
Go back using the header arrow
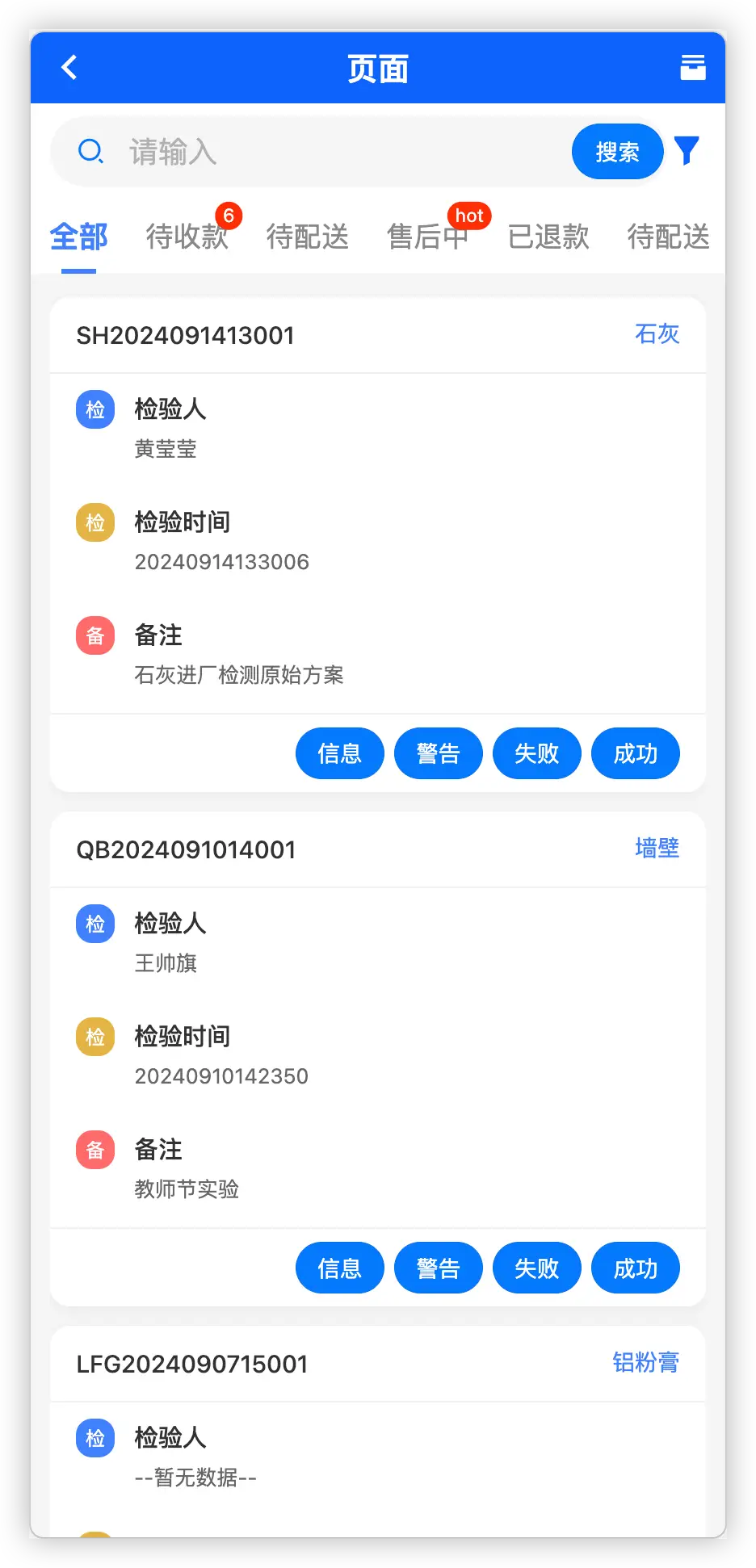coord(69,68)
